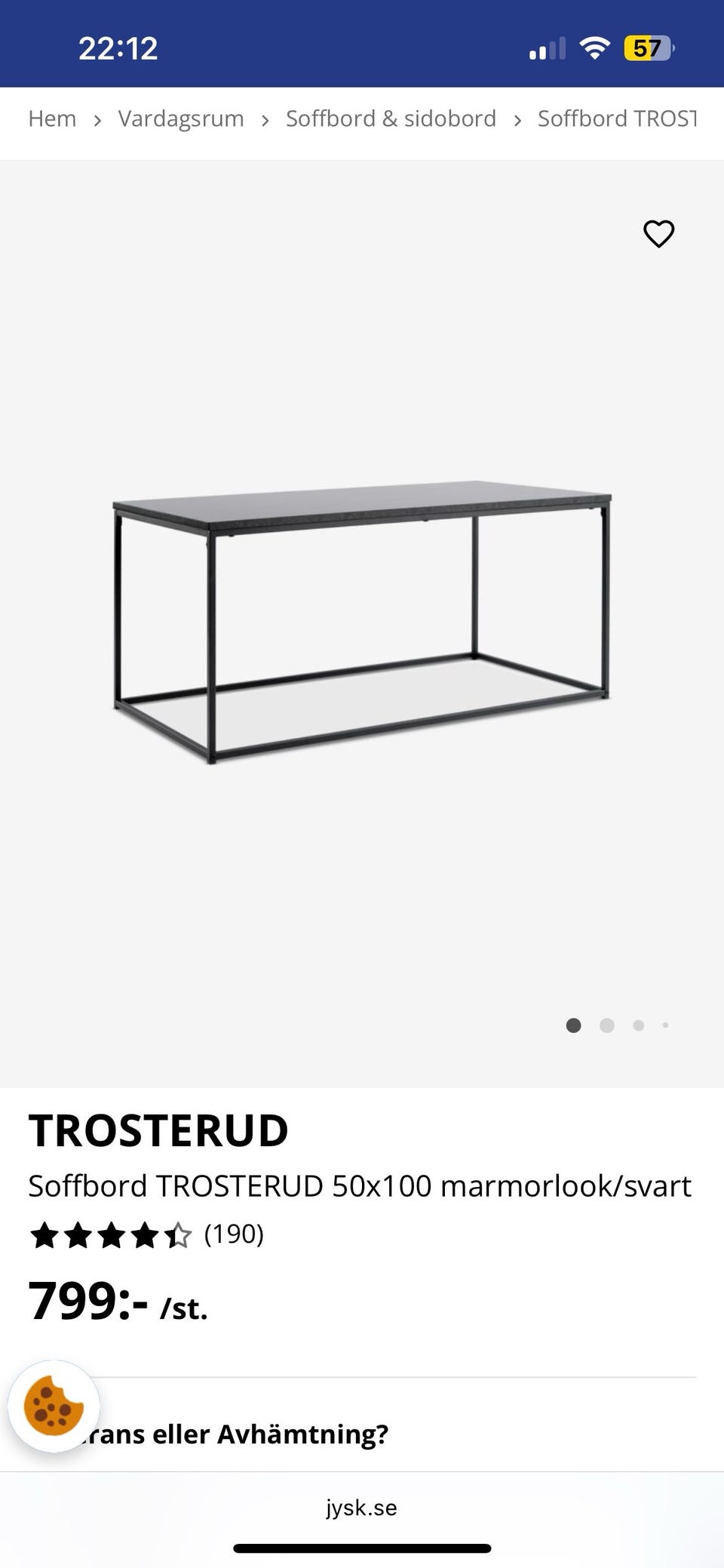Open the Vardagsrum breadcrumb link
This screenshot has height=1568, width=724.
coord(180,118)
